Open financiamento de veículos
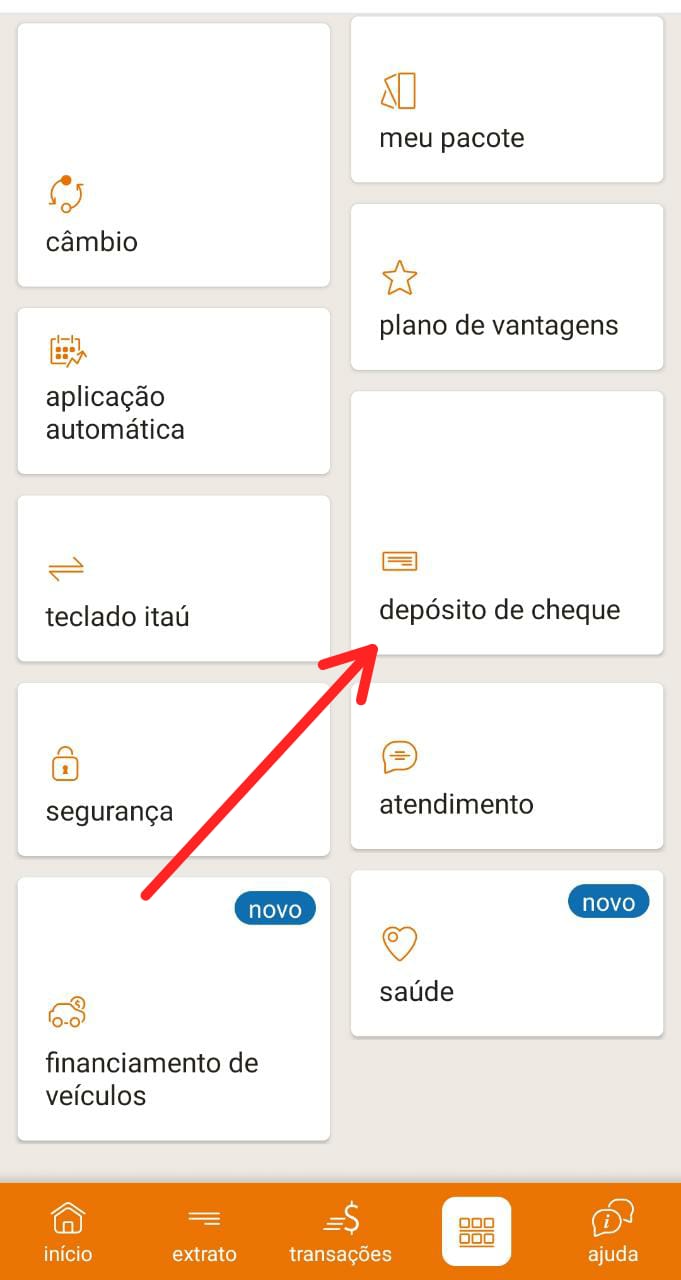The width and height of the screenshot is (681, 1280). 173,1009
